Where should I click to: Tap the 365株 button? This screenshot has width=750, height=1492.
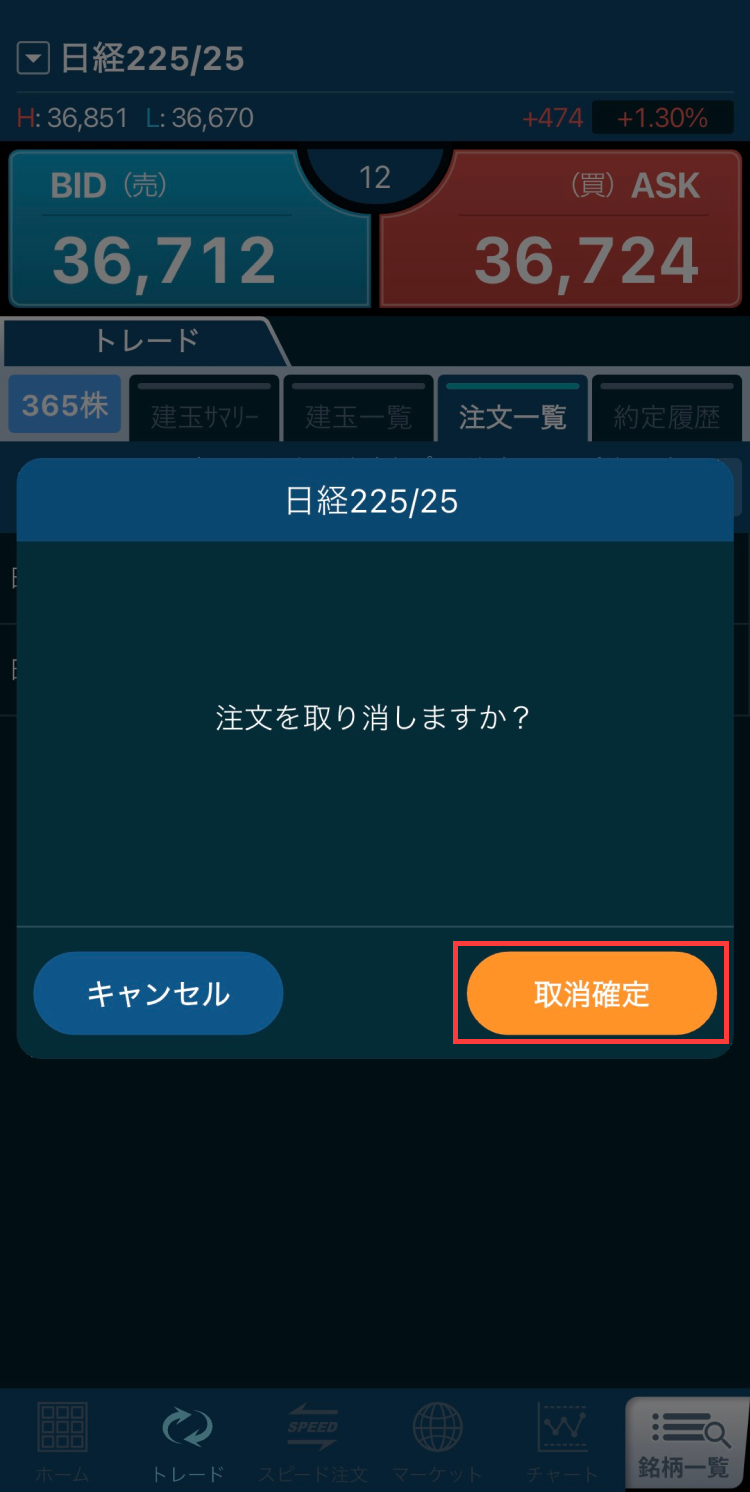[65, 406]
